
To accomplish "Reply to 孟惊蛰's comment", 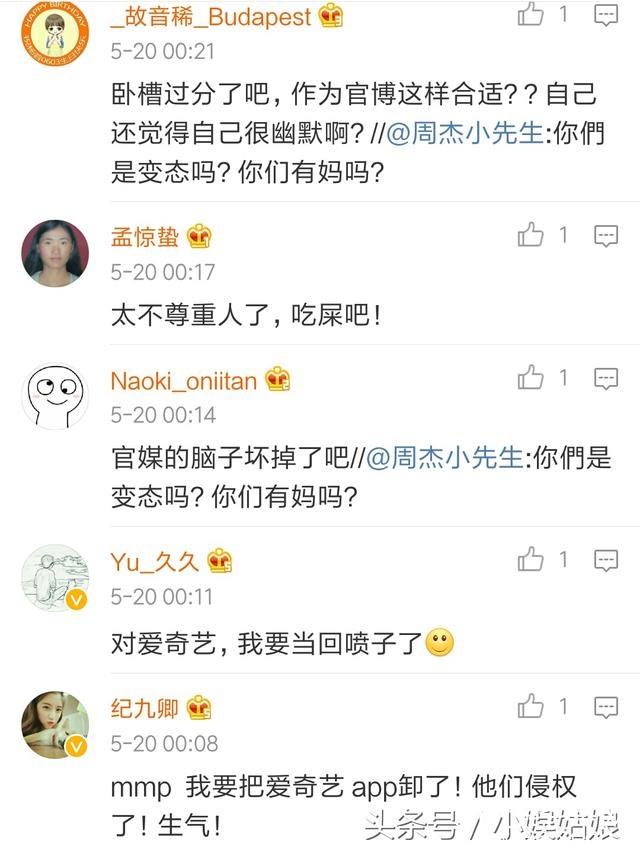I will [x=606, y=236].
